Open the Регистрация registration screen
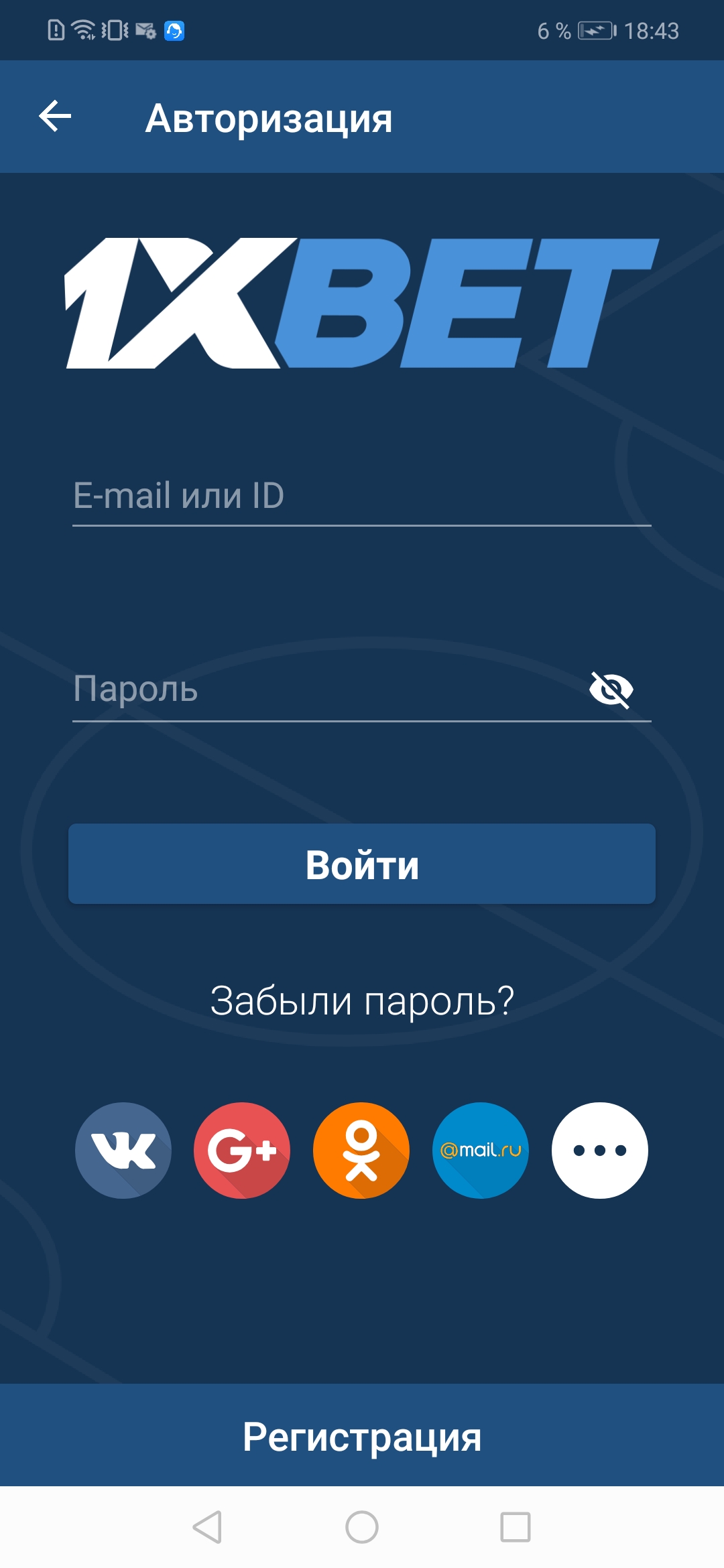This screenshot has height=1568, width=724. pyautogui.click(x=362, y=1437)
